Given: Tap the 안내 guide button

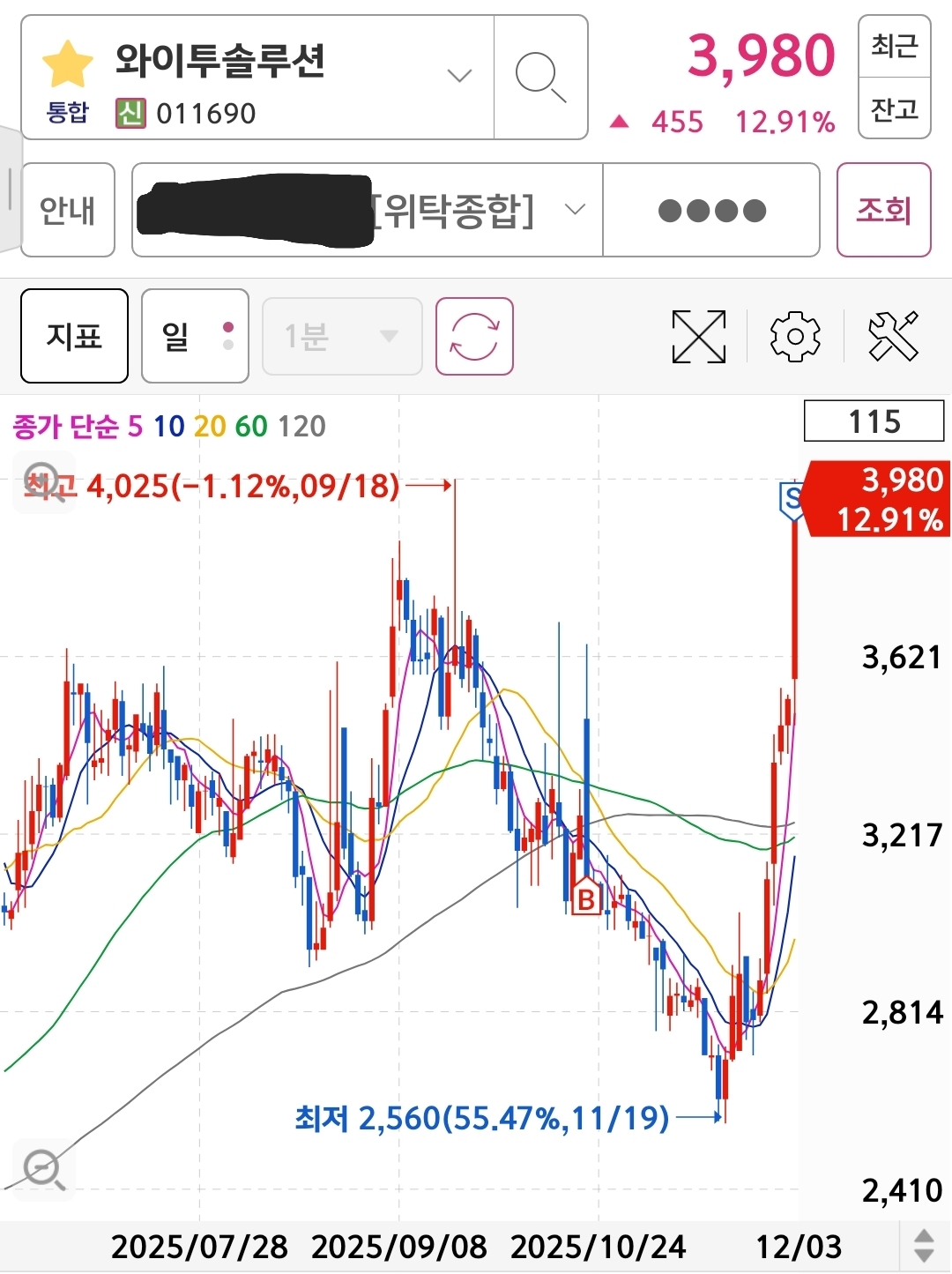Looking at the screenshot, I should (68, 210).
